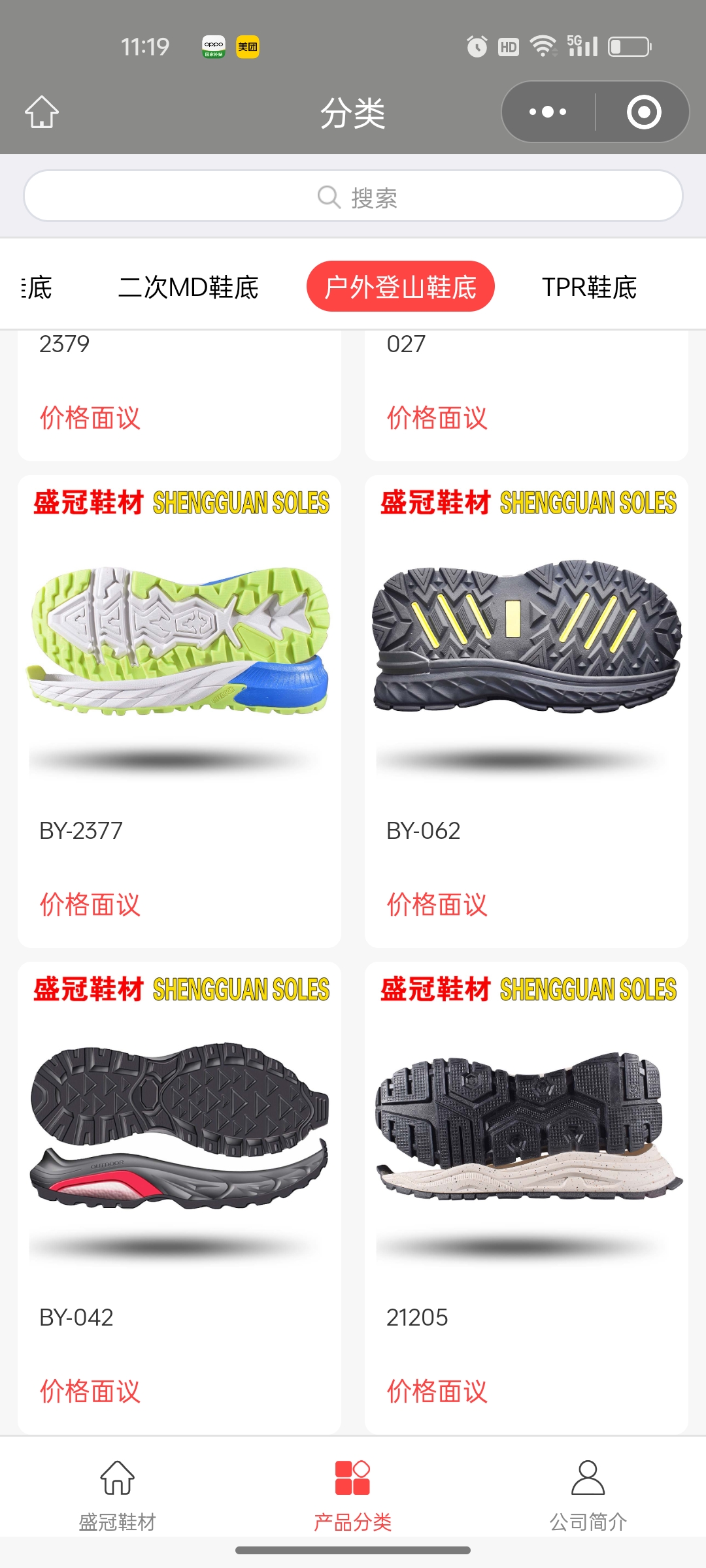Image resolution: width=706 pixels, height=1568 pixels.
Task: Select the TPR鞋底 category tab
Action: coord(588,287)
